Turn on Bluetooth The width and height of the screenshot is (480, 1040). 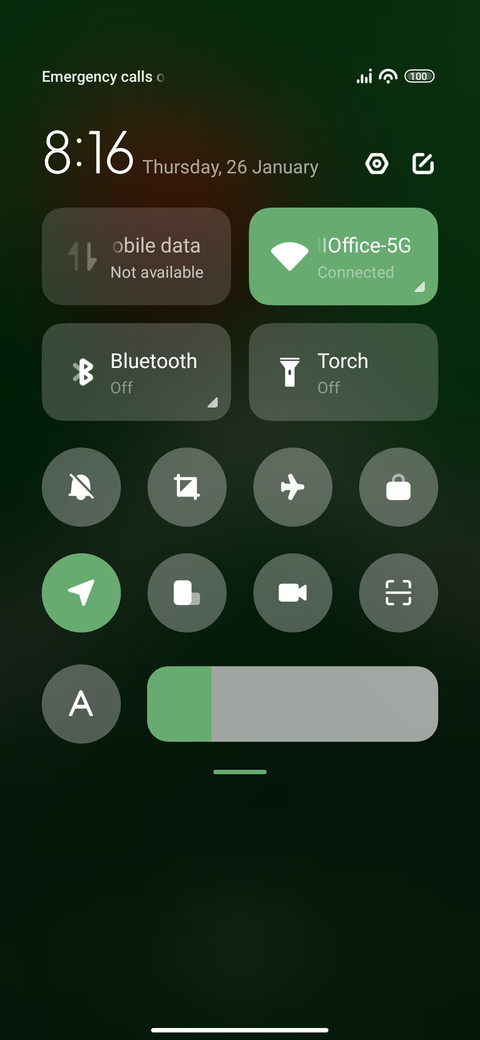click(137, 372)
